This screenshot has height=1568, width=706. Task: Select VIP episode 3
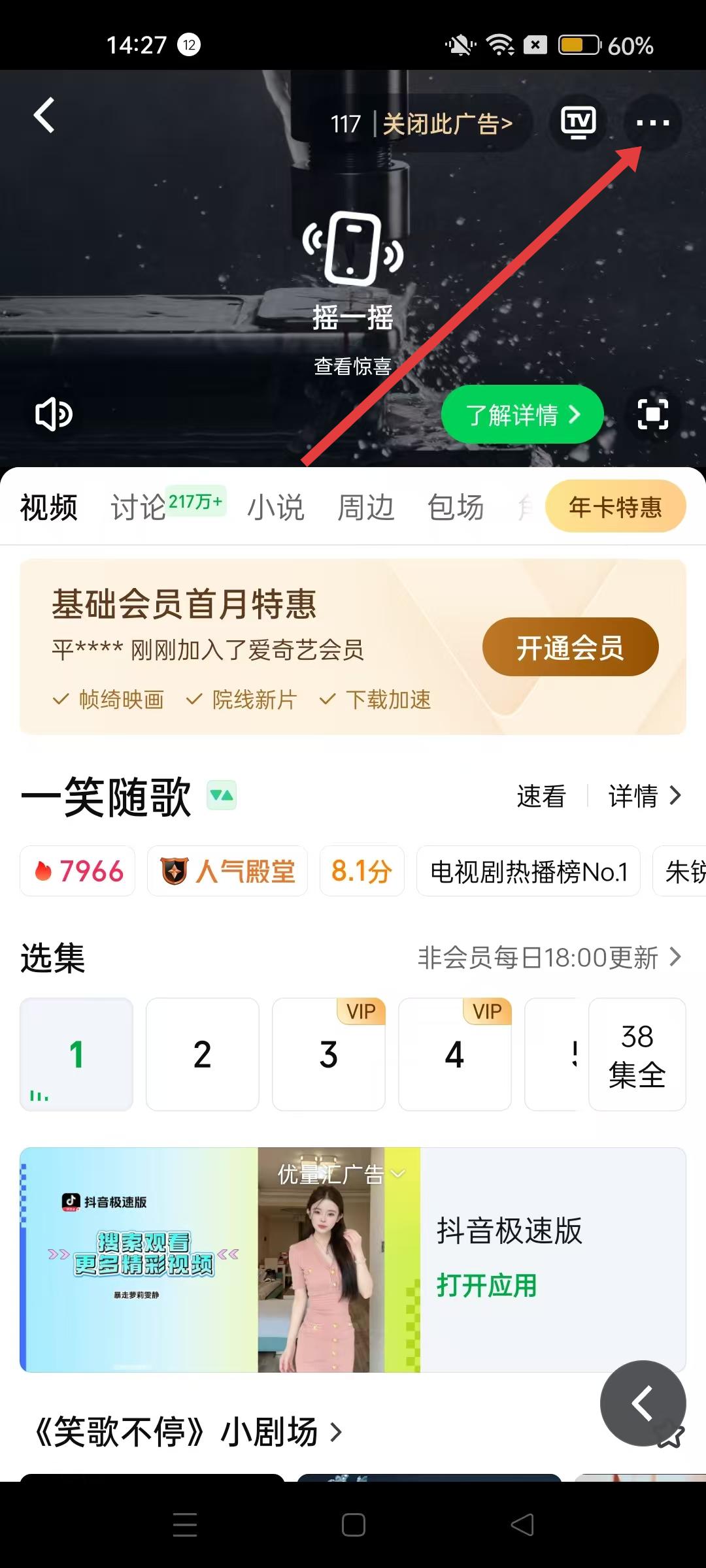point(329,1054)
